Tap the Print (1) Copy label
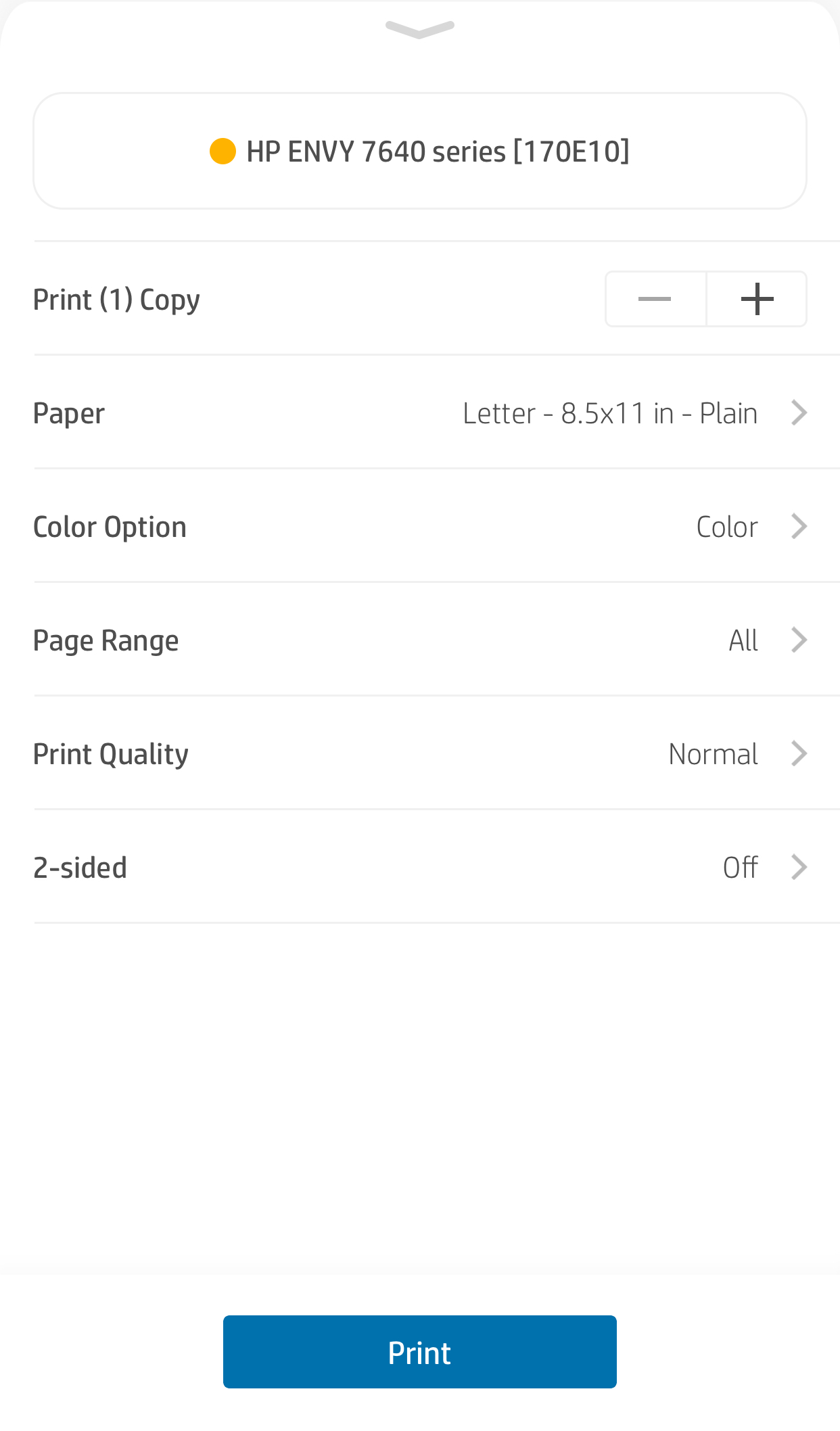 [x=116, y=298]
